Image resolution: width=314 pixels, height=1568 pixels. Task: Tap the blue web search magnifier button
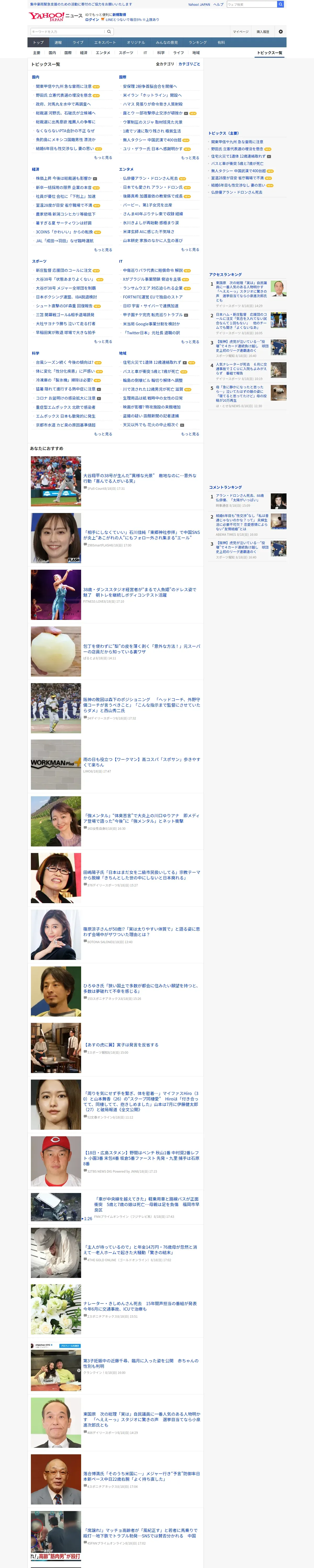tap(281, 4)
